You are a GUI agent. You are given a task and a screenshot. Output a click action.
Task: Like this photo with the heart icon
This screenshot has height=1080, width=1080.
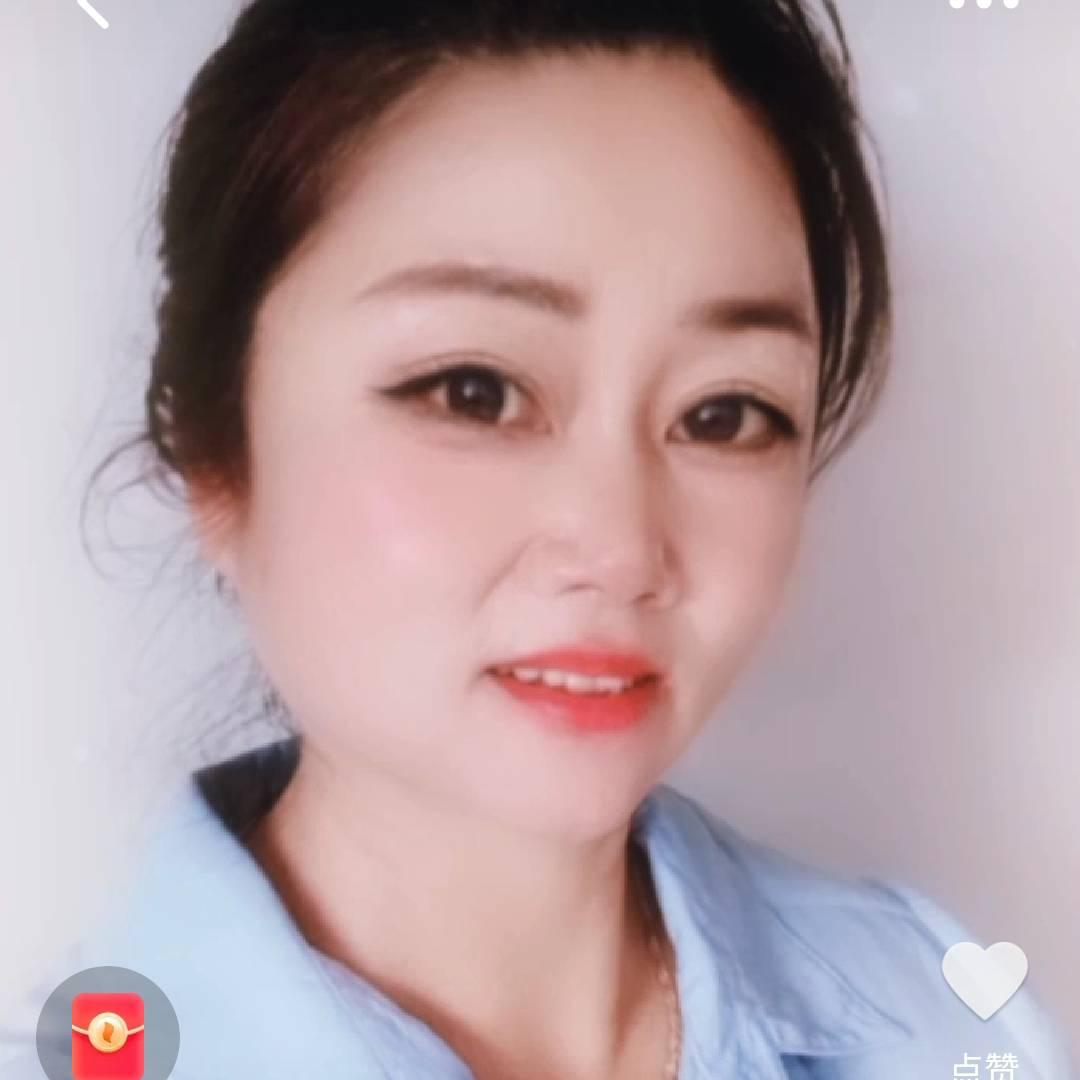click(984, 980)
